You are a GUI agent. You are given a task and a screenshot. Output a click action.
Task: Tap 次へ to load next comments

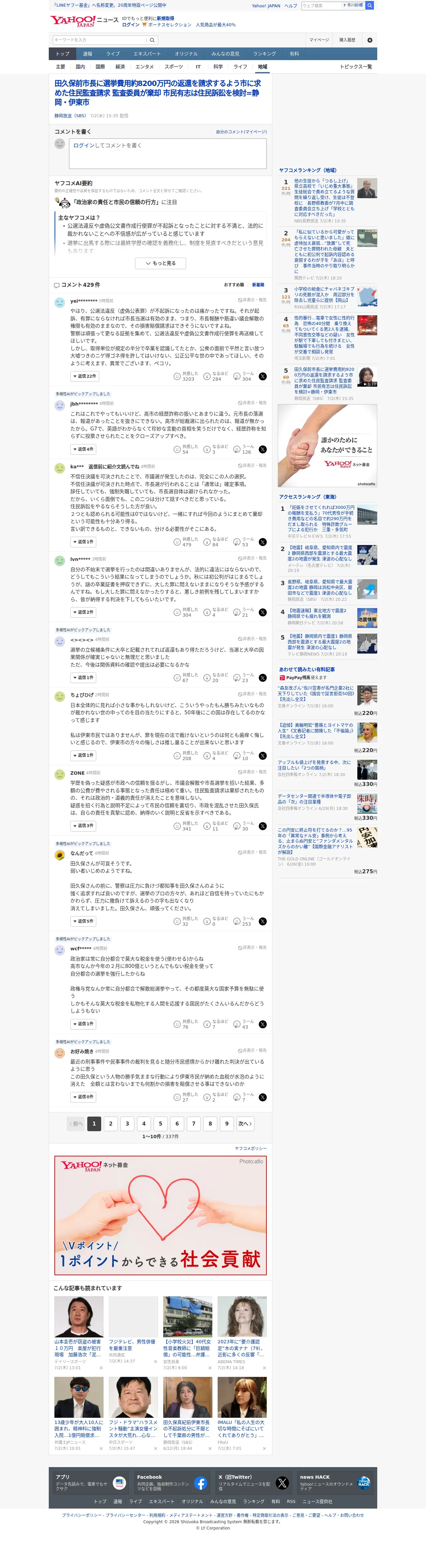tap(245, 1124)
